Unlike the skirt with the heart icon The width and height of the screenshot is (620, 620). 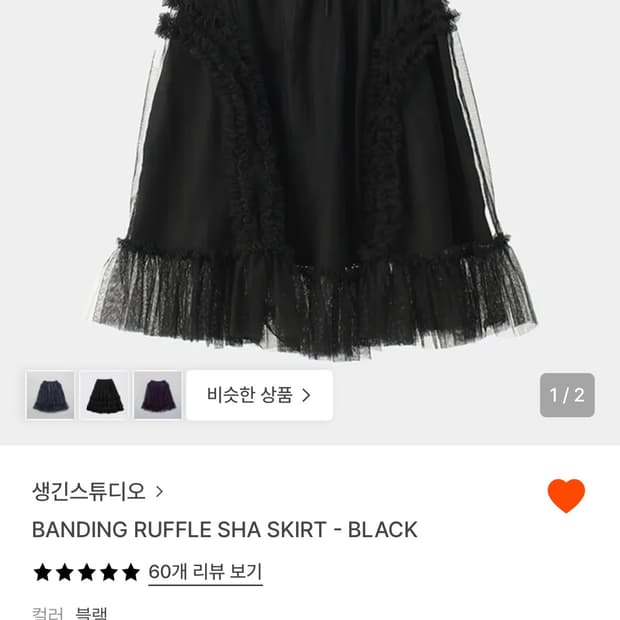566,495
